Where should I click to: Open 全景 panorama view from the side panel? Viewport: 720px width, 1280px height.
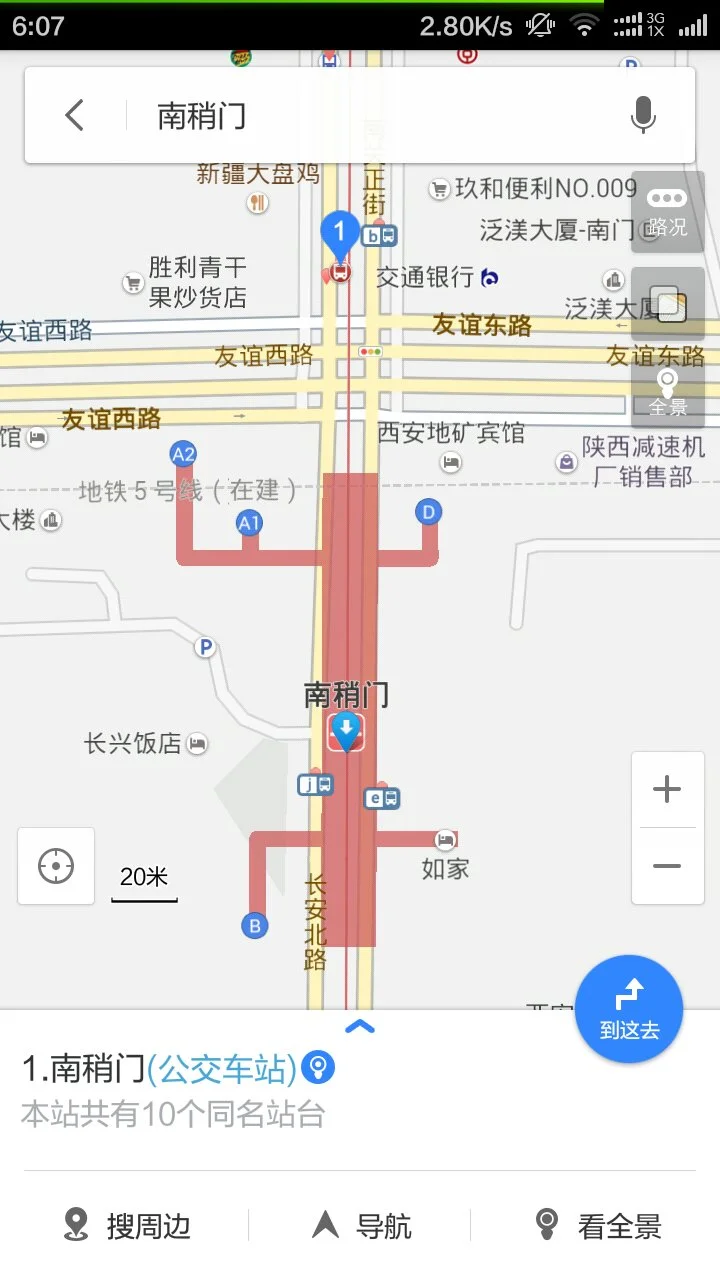[x=667, y=393]
